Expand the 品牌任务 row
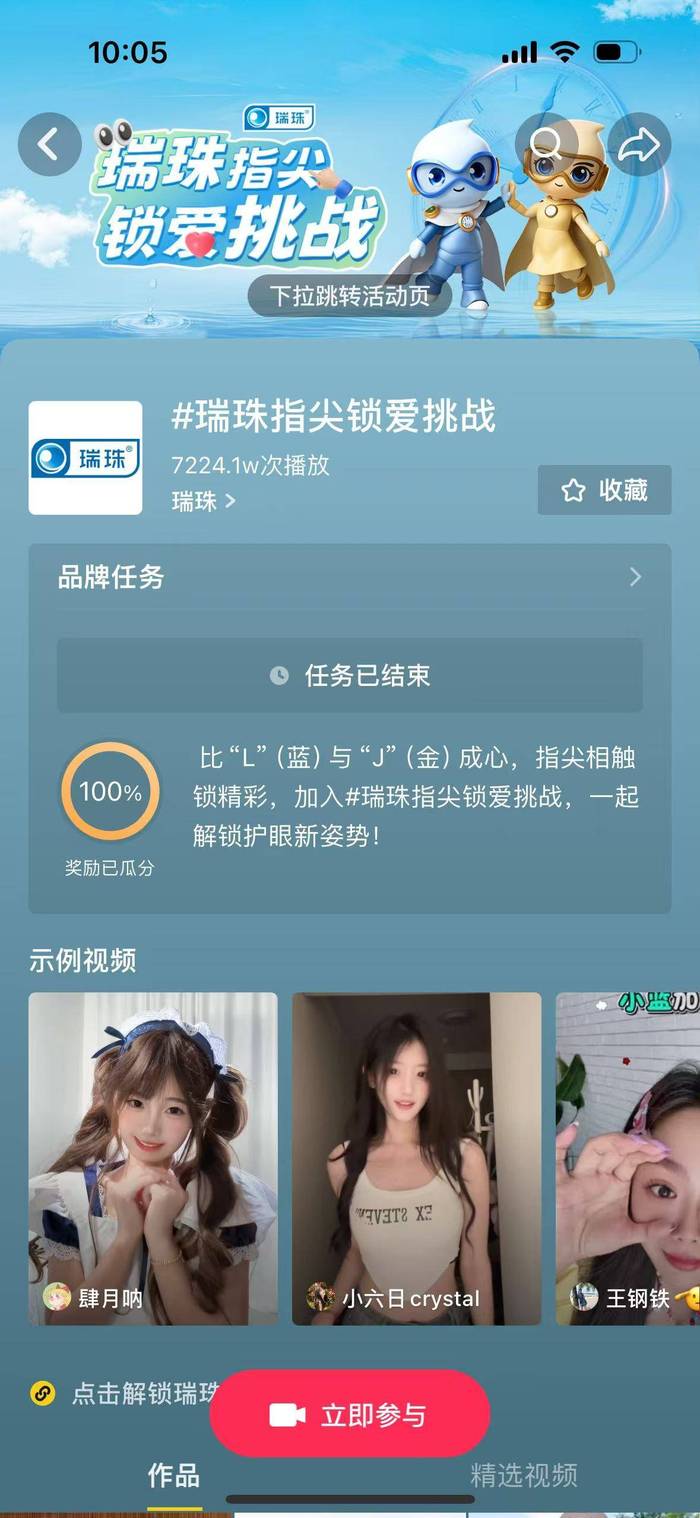The height and width of the screenshot is (1518, 700). (350, 577)
